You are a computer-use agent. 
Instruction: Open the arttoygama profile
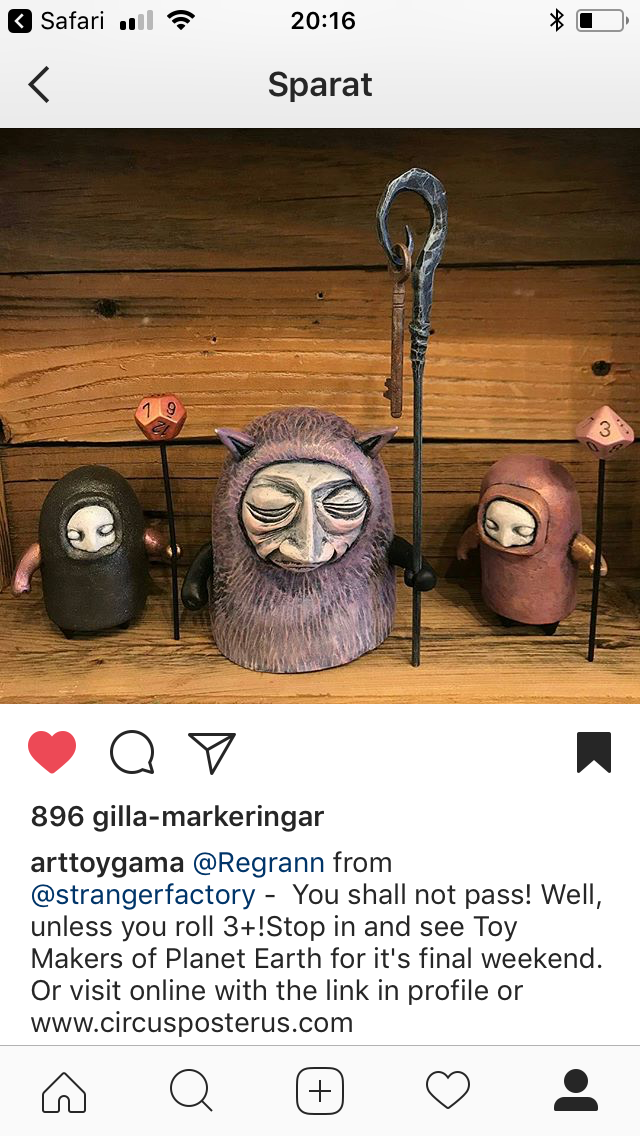click(x=107, y=863)
